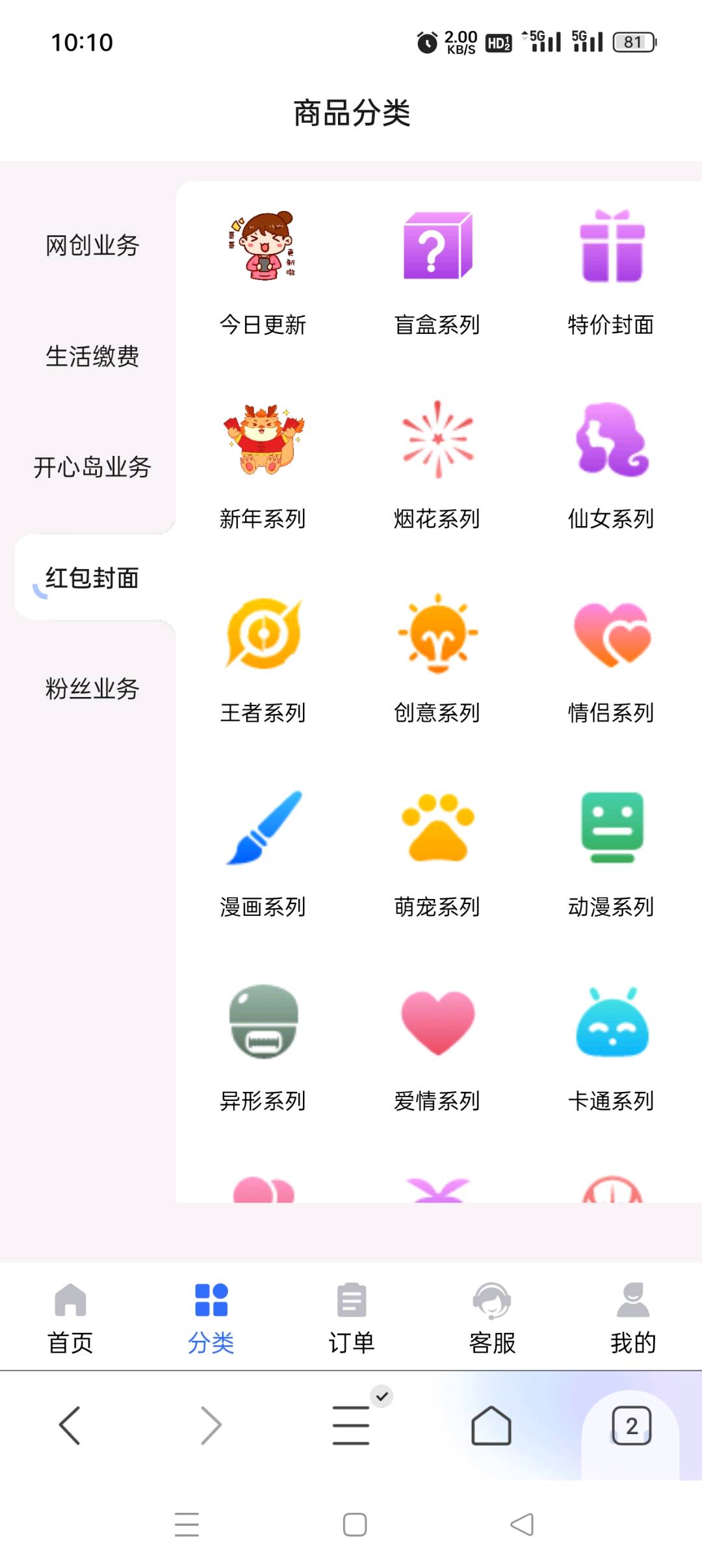Open 仙女系列 tile
Screen dimensions: 702x1568
coord(611,466)
